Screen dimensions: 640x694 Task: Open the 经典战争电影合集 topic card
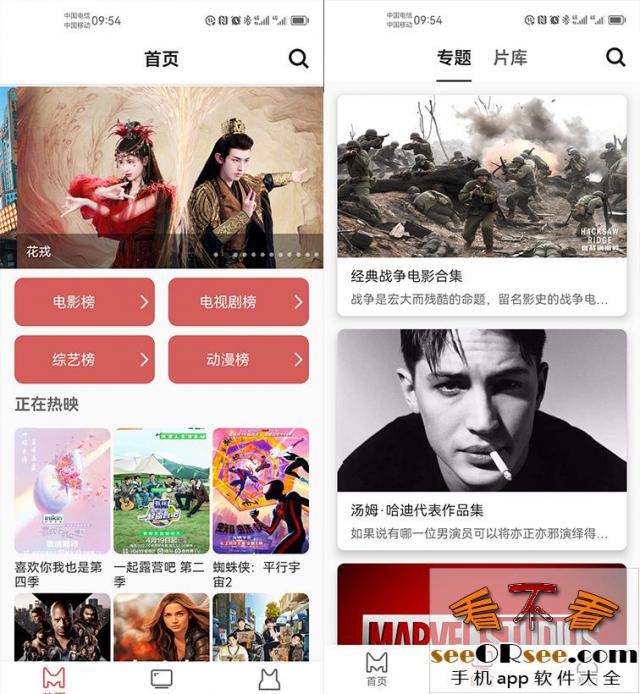(482, 204)
